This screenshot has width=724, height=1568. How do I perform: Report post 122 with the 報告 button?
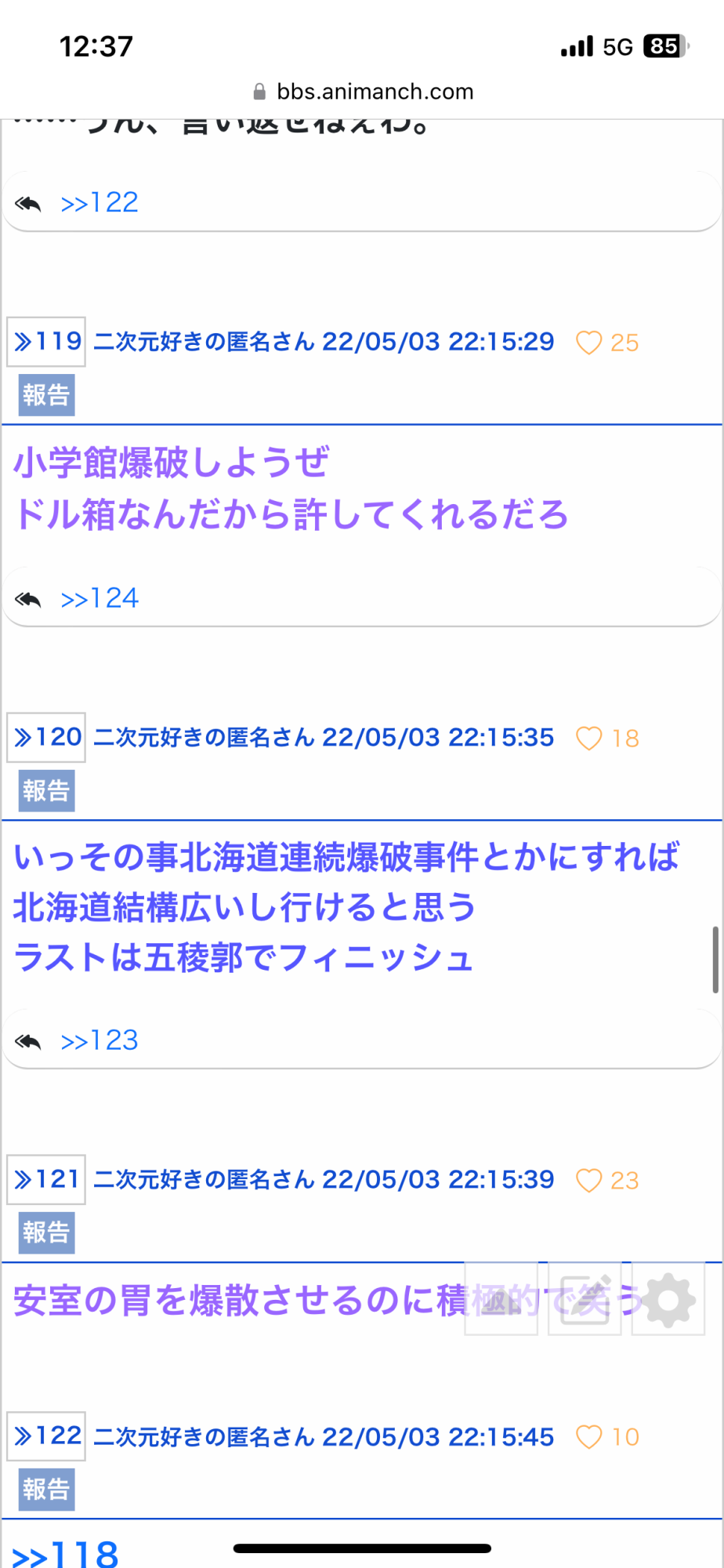tap(47, 1490)
